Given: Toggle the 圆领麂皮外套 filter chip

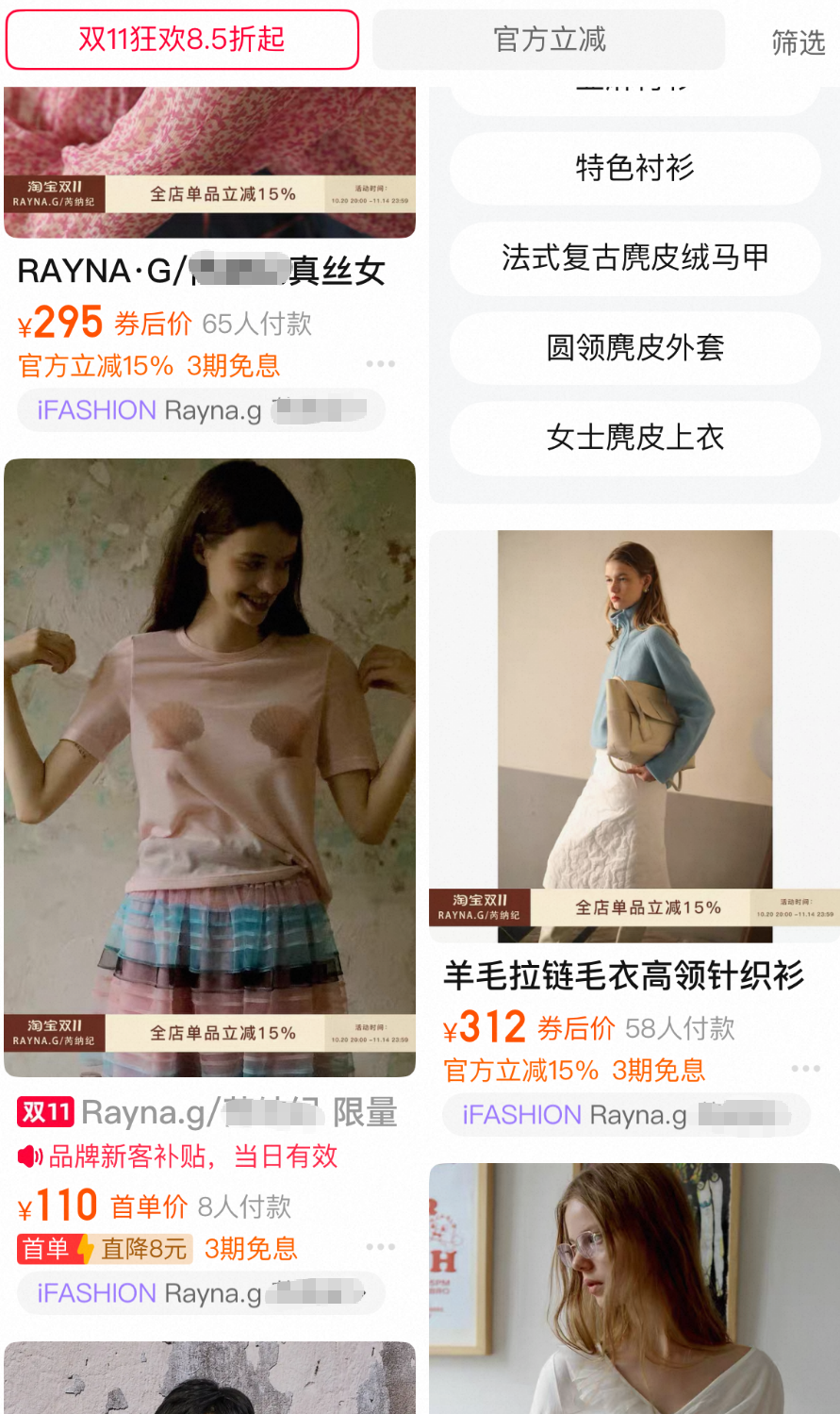Looking at the screenshot, I should tap(633, 349).
